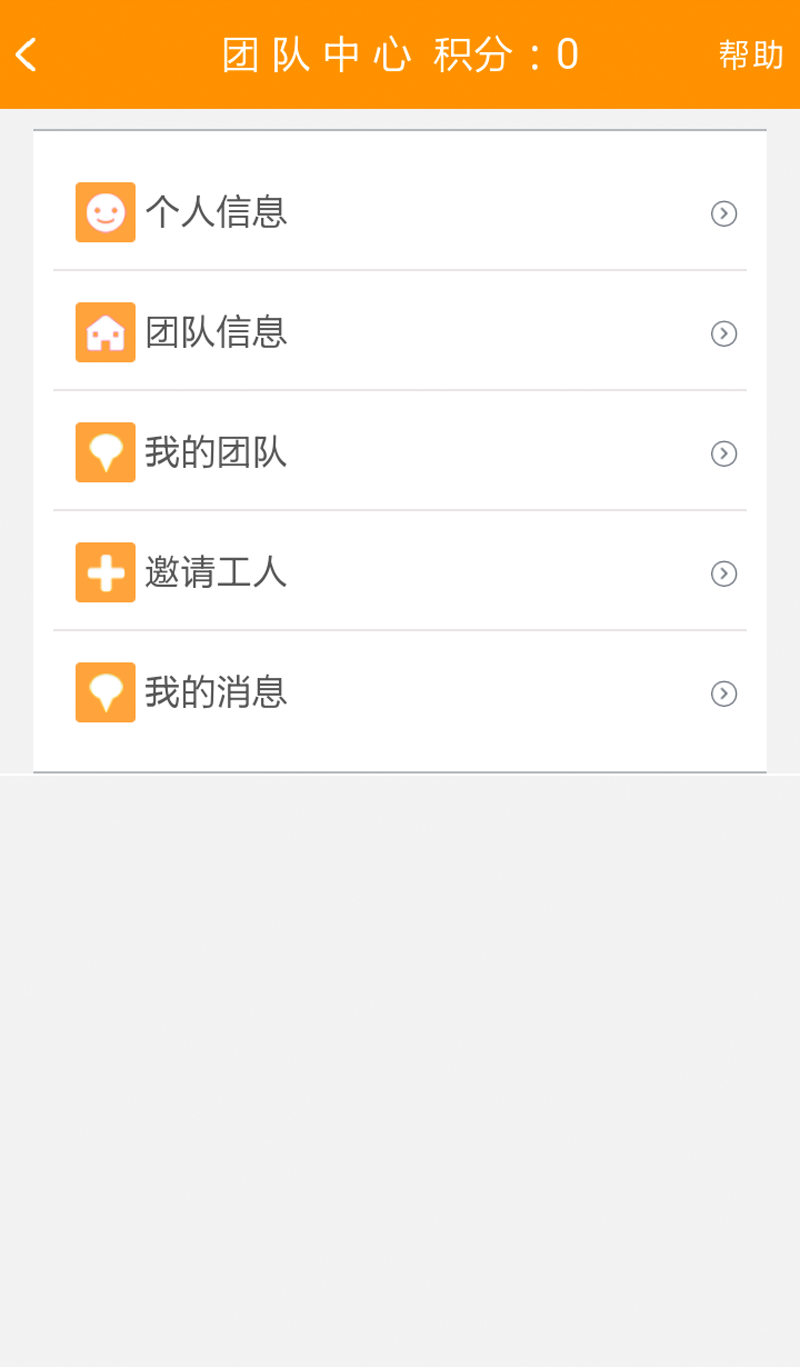
Task: Open 个人信息 personal info
Action: point(400,212)
